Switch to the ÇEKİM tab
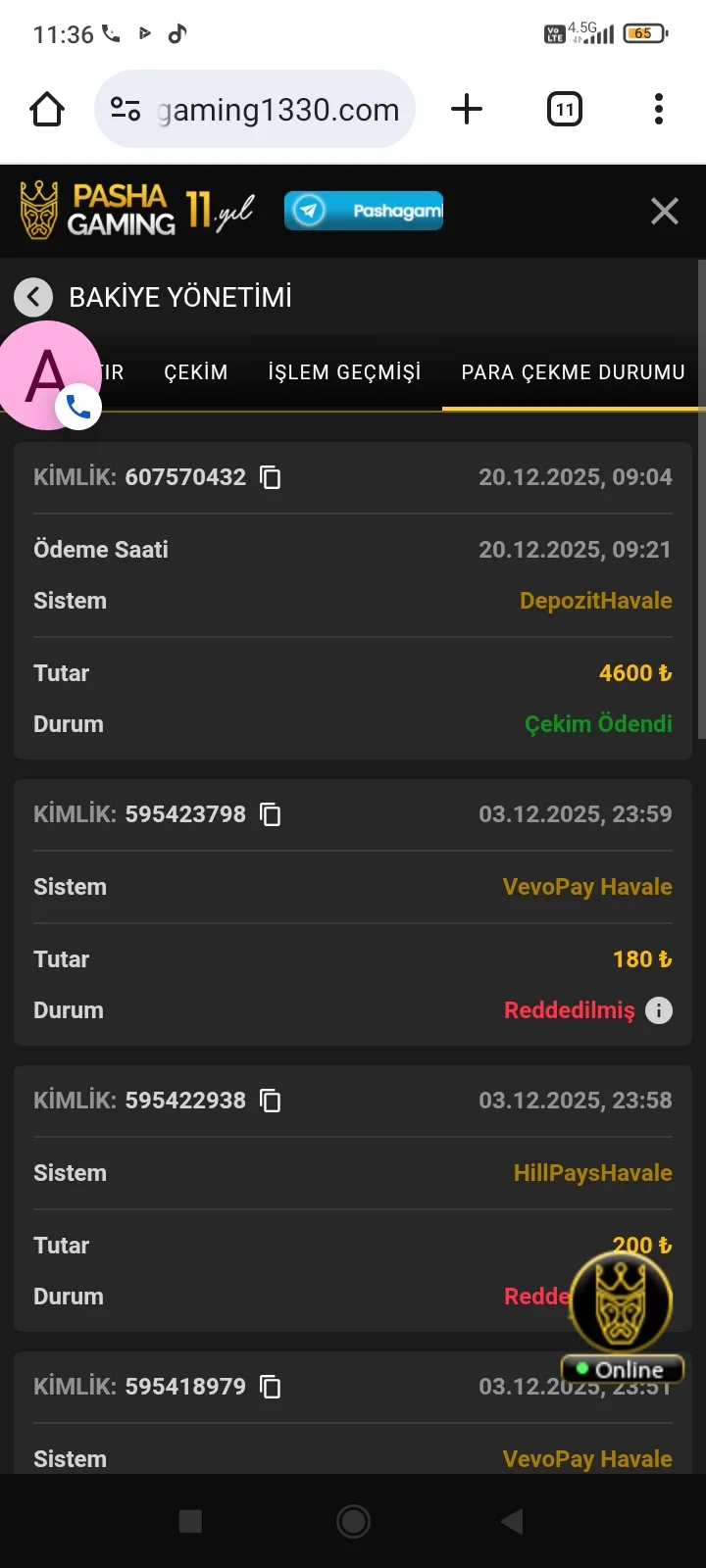This screenshot has width=706, height=1568. (195, 372)
